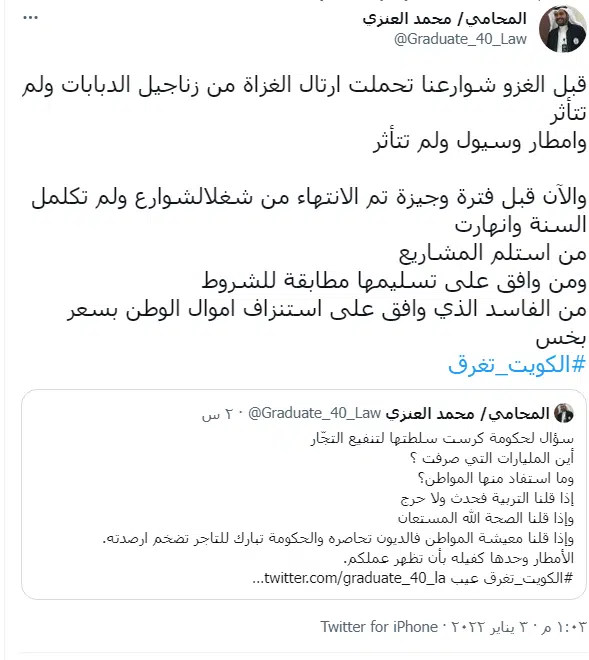589x660 pixels.
Task: Open the @Graduate_40_Law profile from the handle
Action: pyautogui.click(x=460, y=39)
